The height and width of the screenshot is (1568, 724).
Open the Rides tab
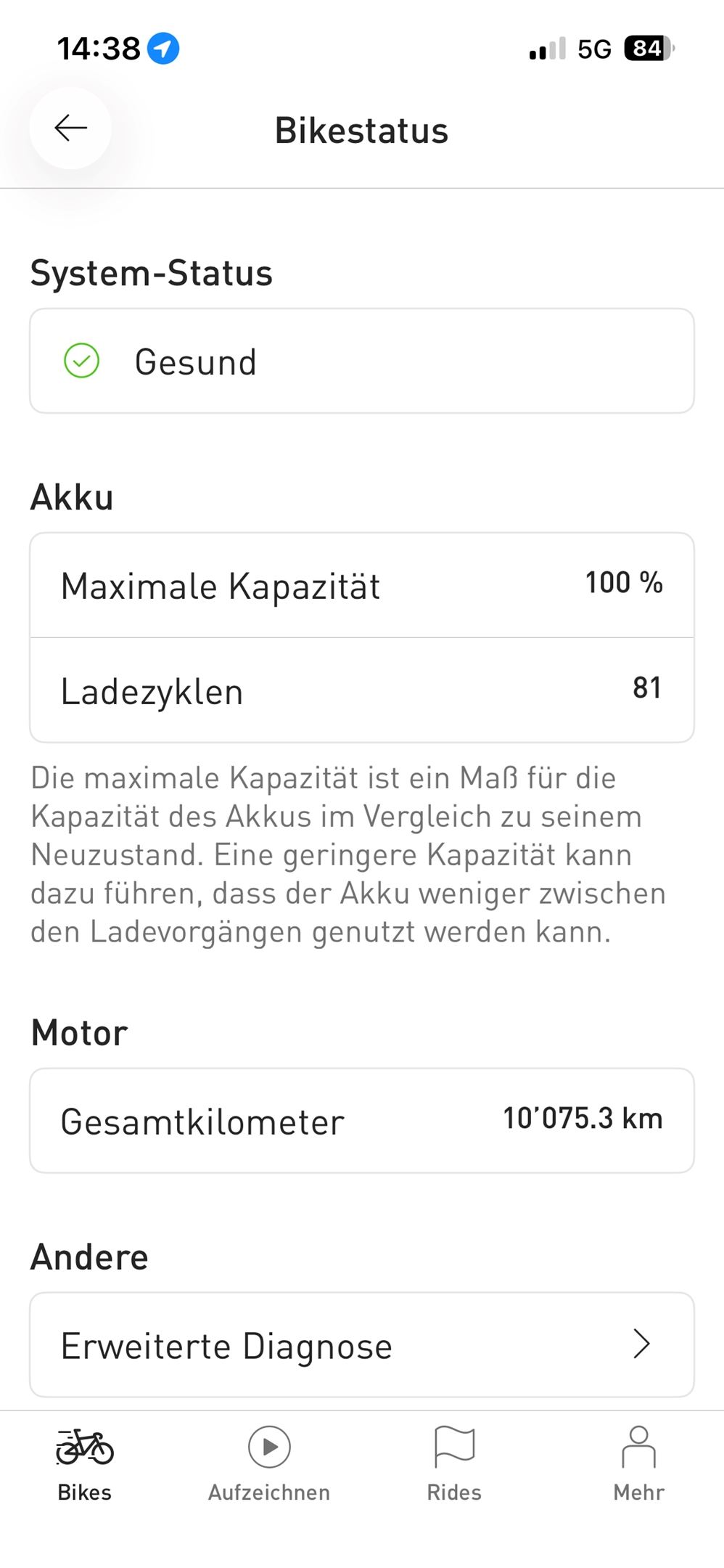(x=454, y=1462)
